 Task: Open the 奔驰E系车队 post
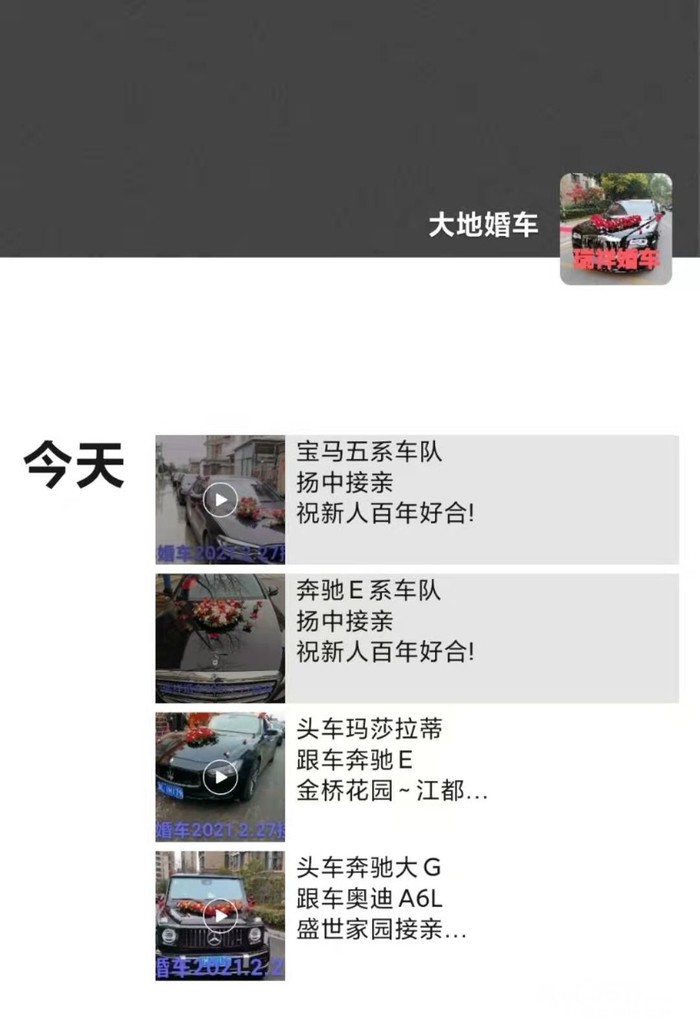tap(417, 638)
